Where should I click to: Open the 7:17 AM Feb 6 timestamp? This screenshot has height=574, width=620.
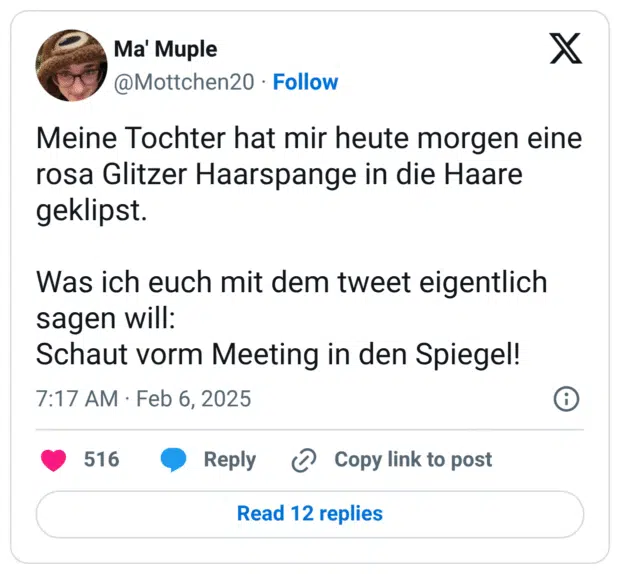(143, 399)
